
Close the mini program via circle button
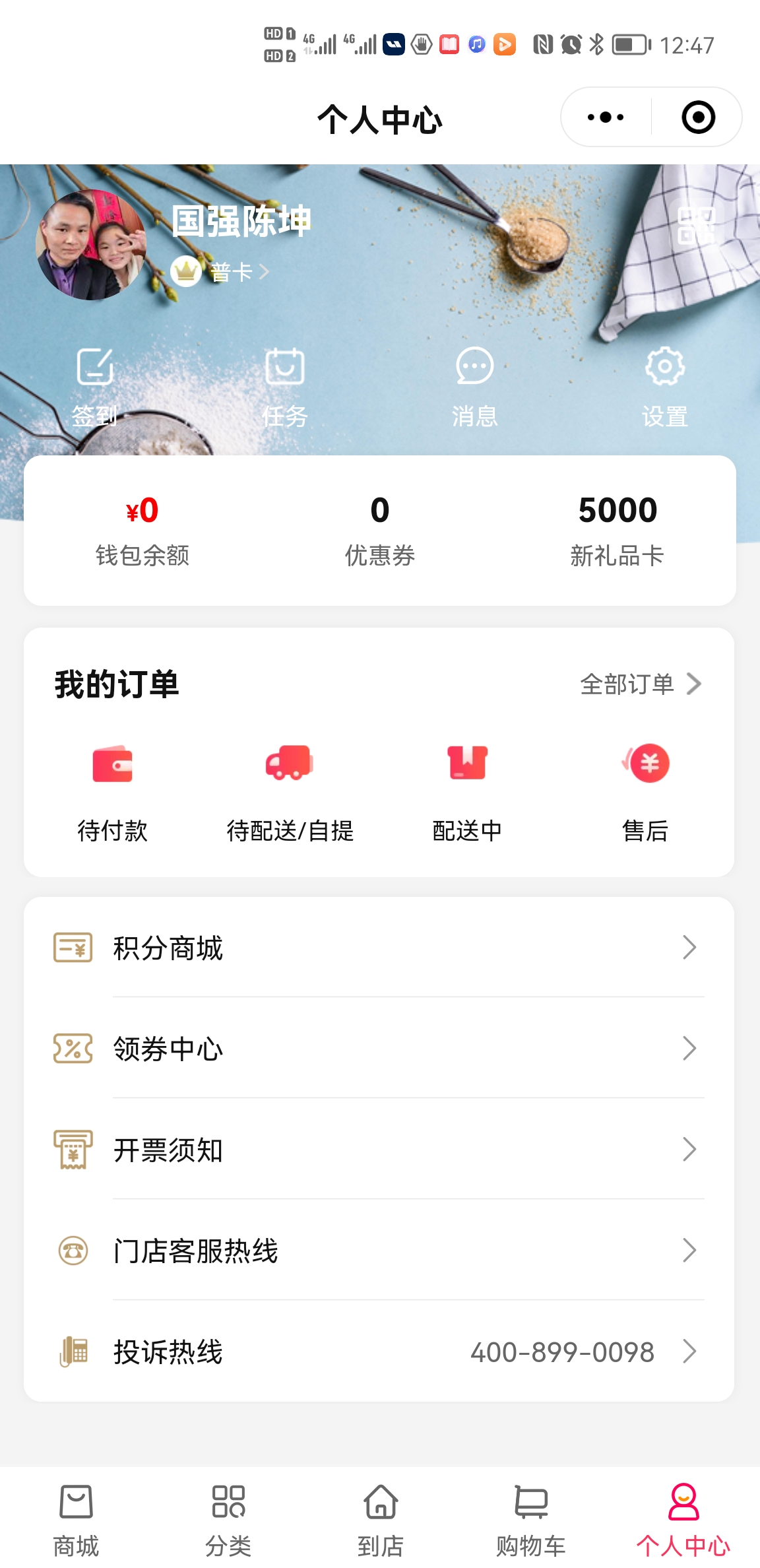pos(698,117)
